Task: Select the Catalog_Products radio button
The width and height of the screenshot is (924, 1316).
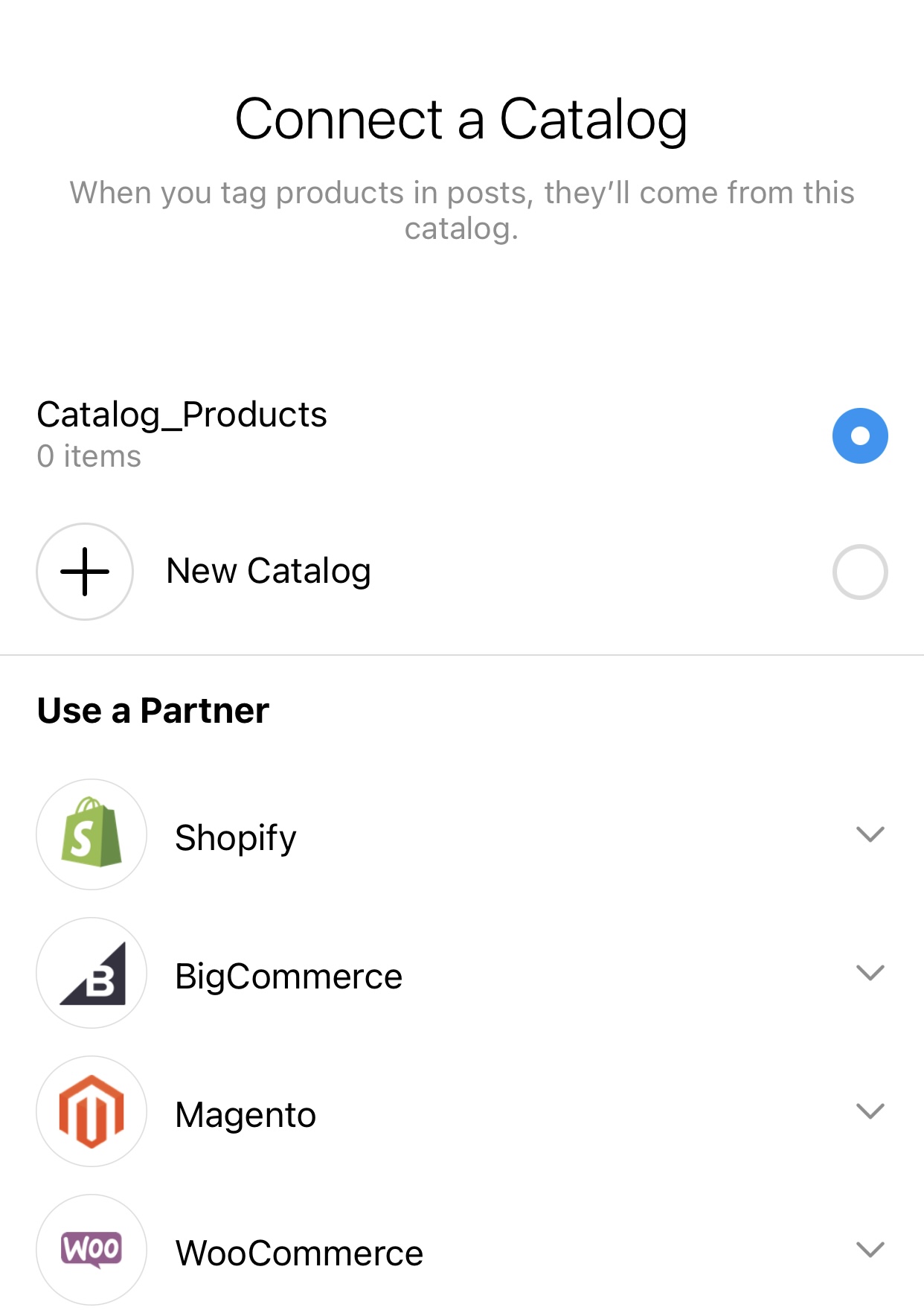Action: (859, 436)
